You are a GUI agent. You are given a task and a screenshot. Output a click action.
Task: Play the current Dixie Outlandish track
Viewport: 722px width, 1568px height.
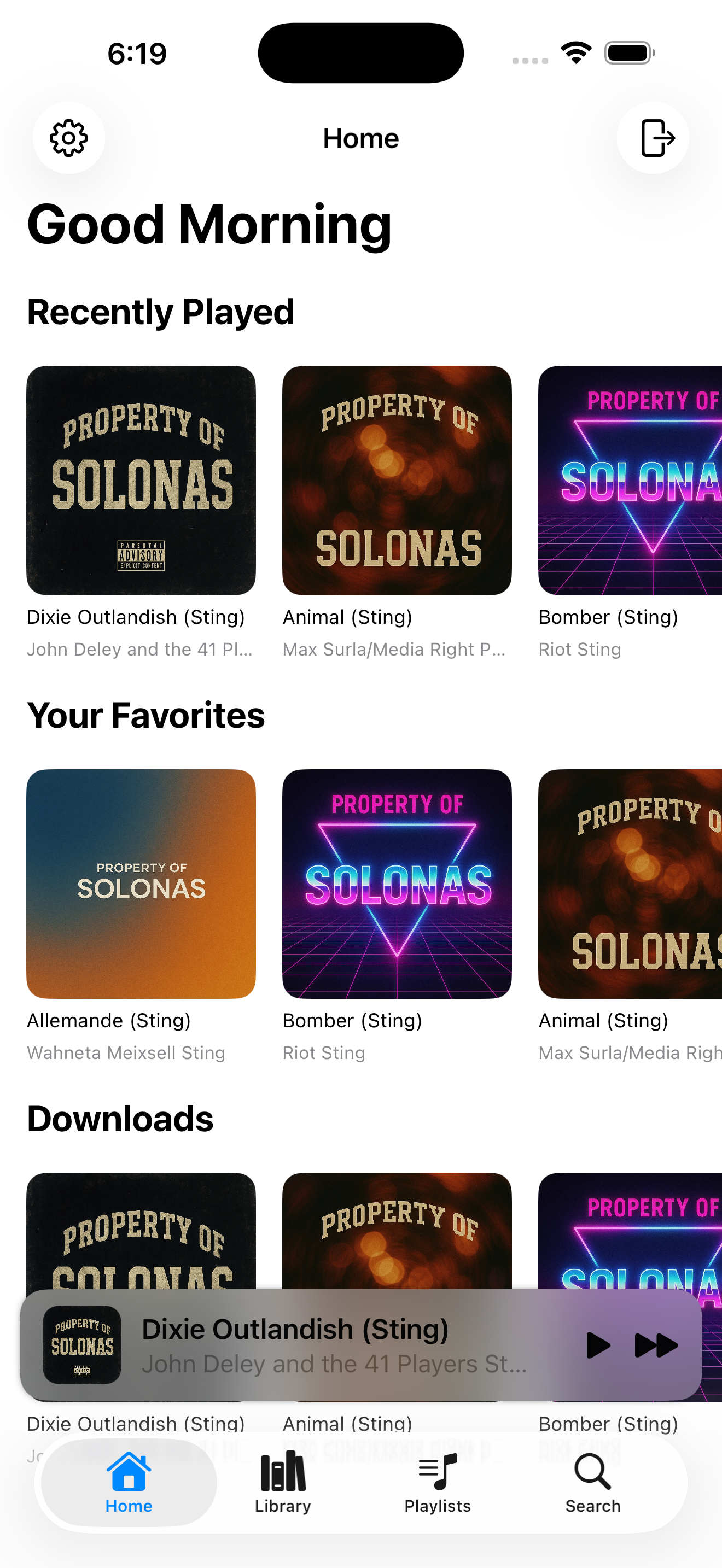point(598,1345)
